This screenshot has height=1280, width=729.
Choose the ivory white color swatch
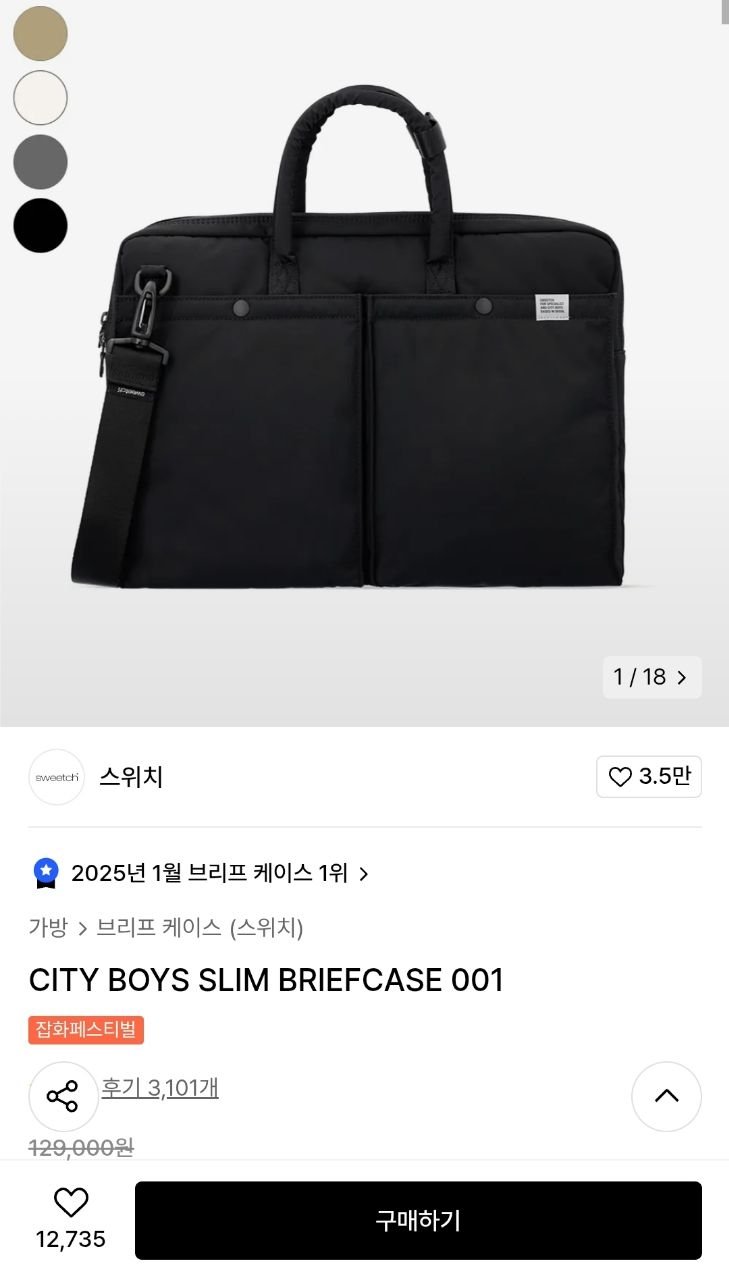(x=40, y=97)
